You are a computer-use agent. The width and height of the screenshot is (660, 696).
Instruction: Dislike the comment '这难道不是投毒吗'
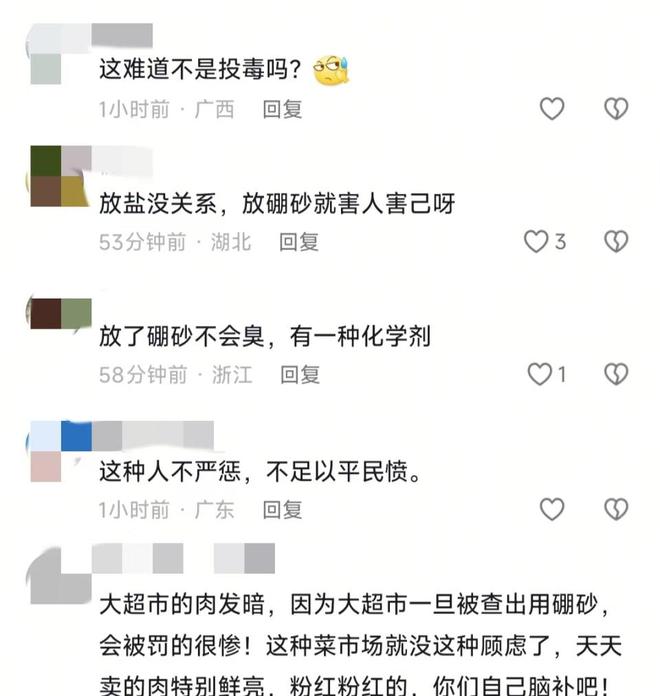click(x=616, y=109)
